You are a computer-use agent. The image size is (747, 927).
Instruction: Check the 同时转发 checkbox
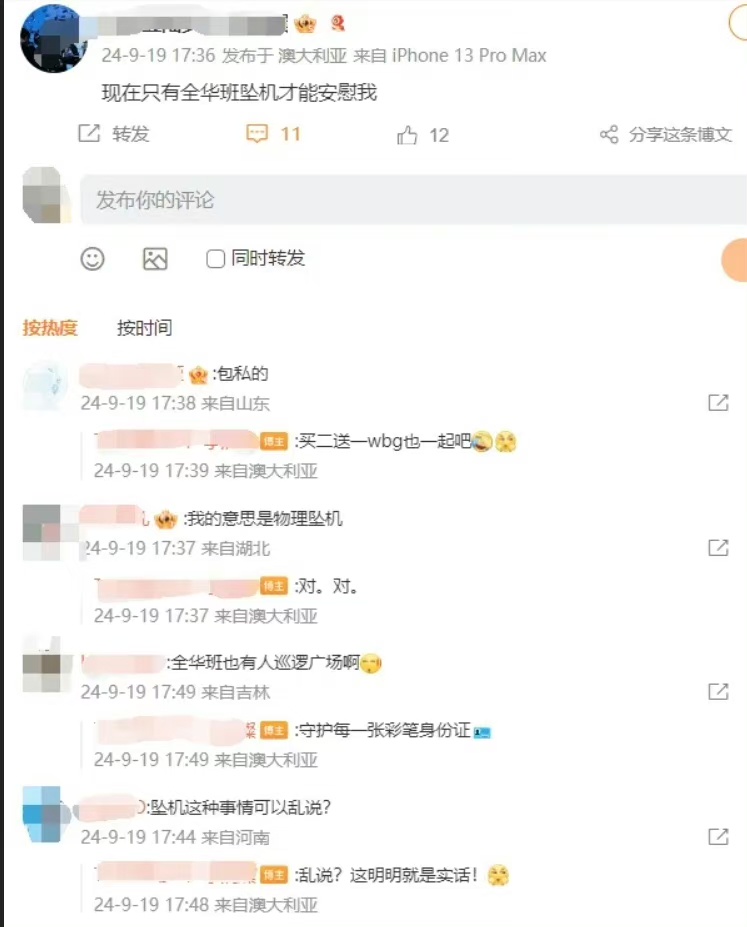[x=215, y=259]
